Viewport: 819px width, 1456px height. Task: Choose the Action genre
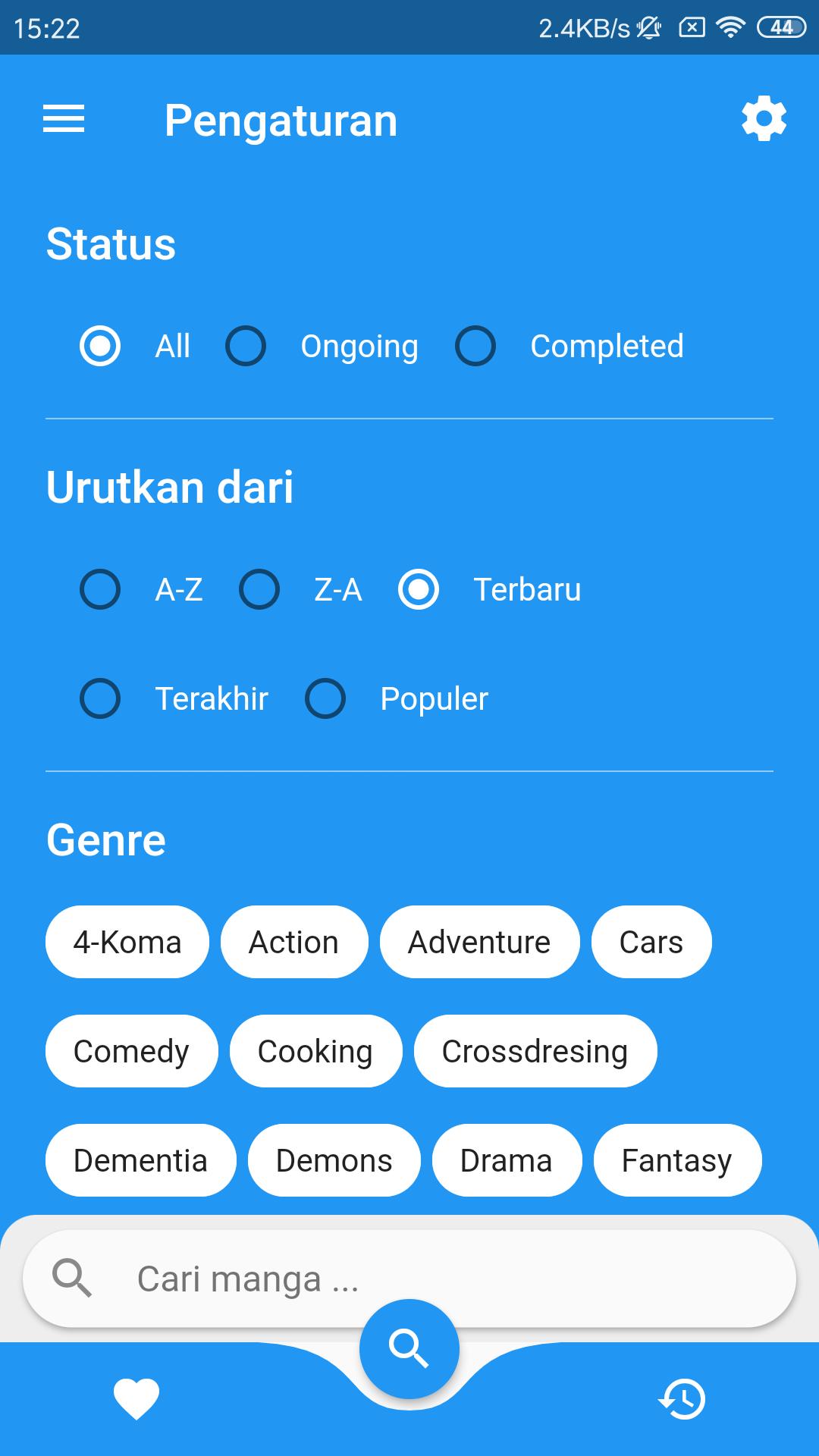(x=294, y=942)
